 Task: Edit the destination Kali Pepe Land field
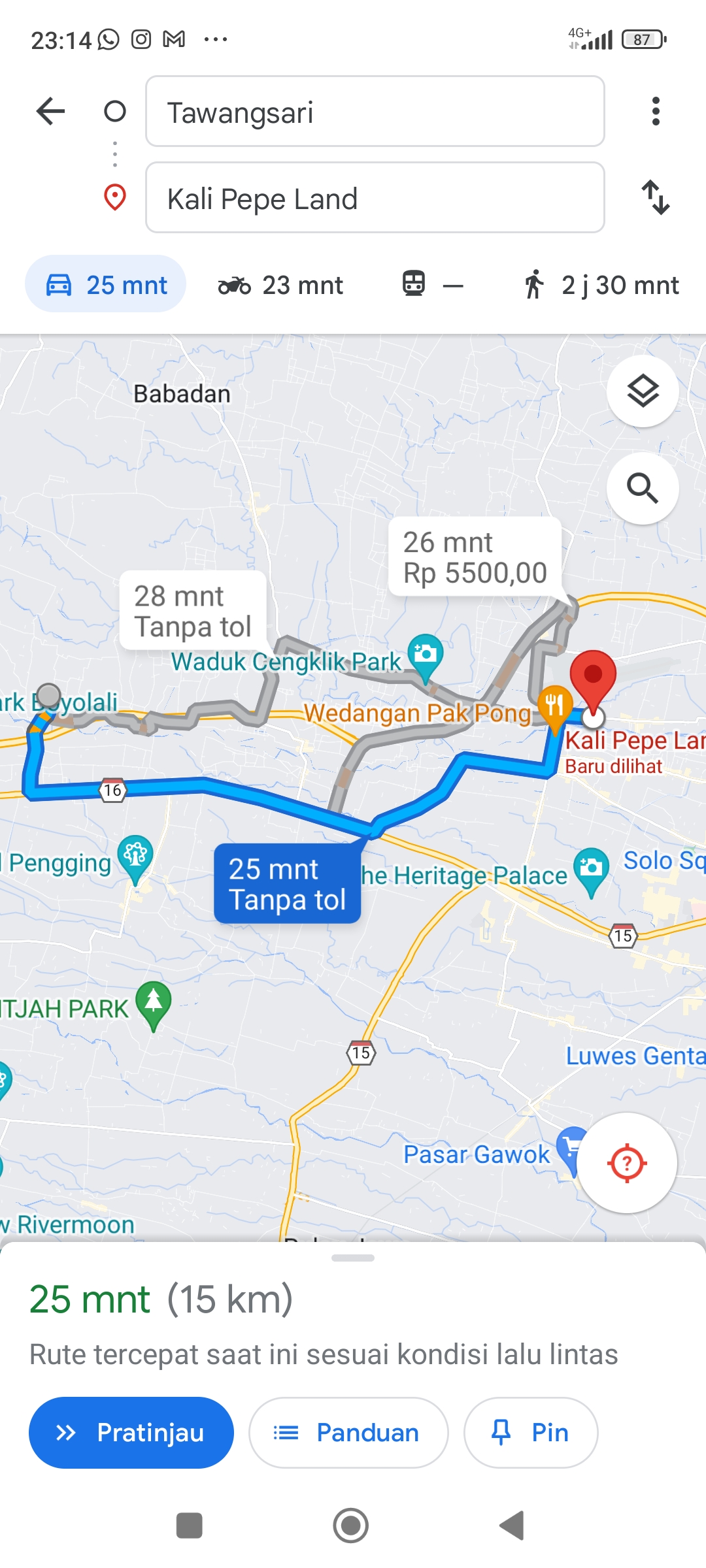tap(375, 198)
